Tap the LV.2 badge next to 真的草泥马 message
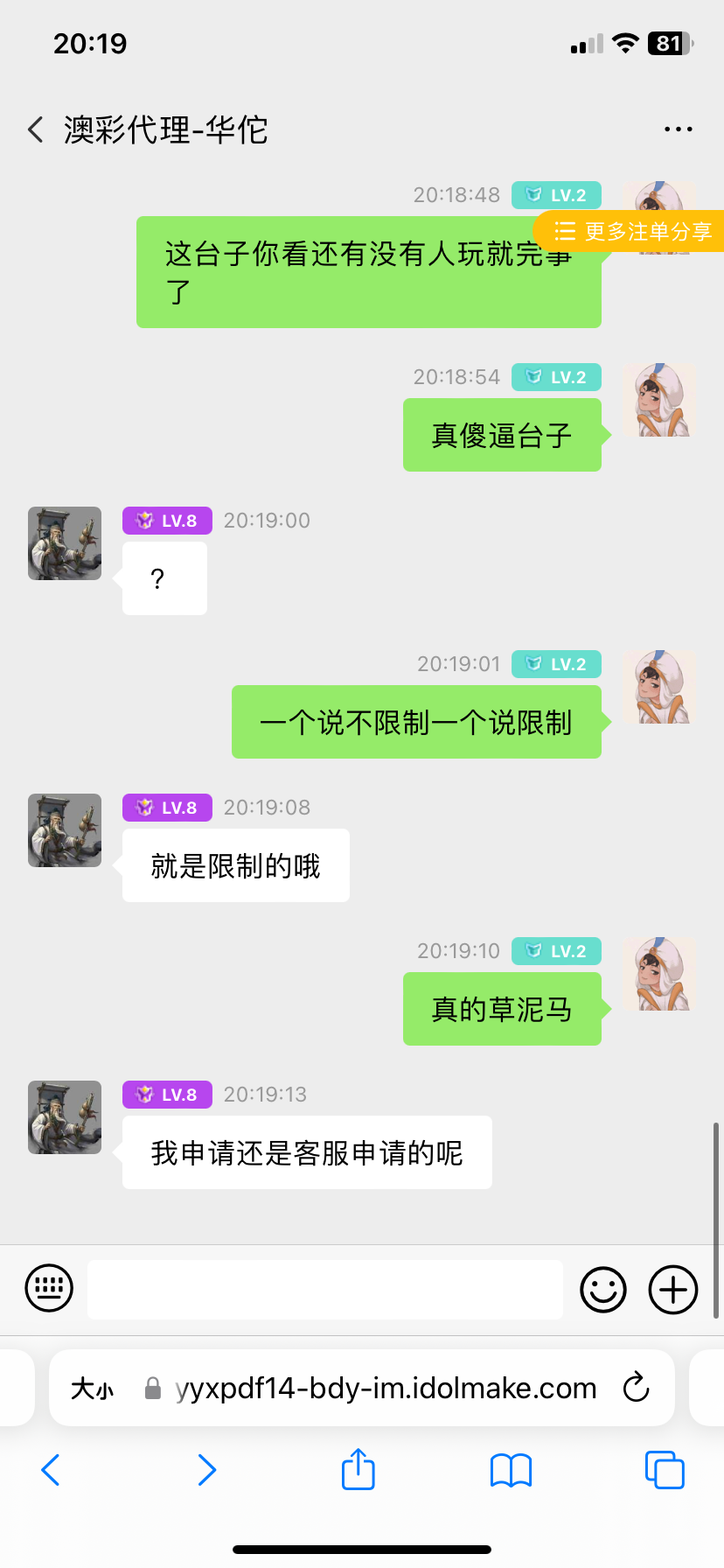Viewport: 724px width, 1568px height. coord(557,950)
